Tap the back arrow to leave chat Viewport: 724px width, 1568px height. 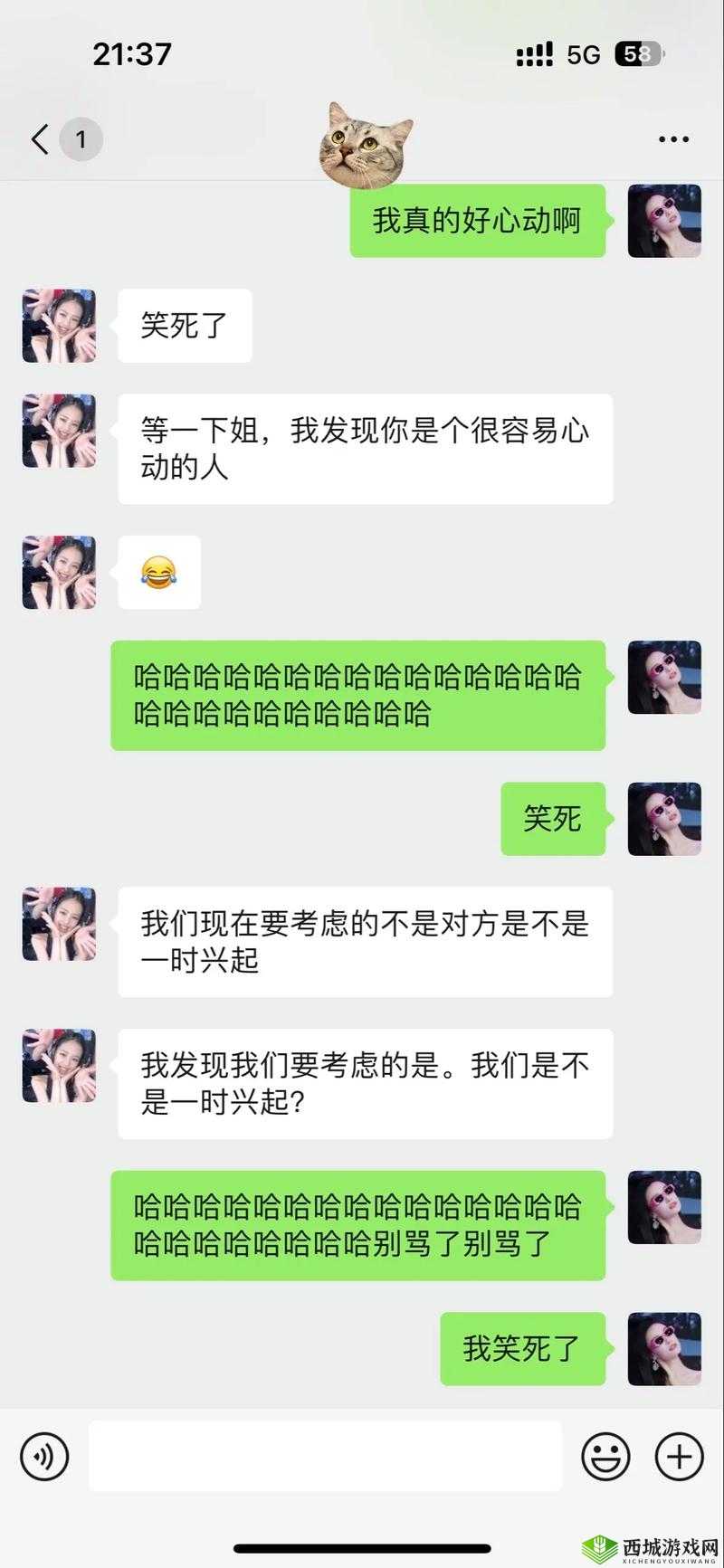click(x=36, y=138)
